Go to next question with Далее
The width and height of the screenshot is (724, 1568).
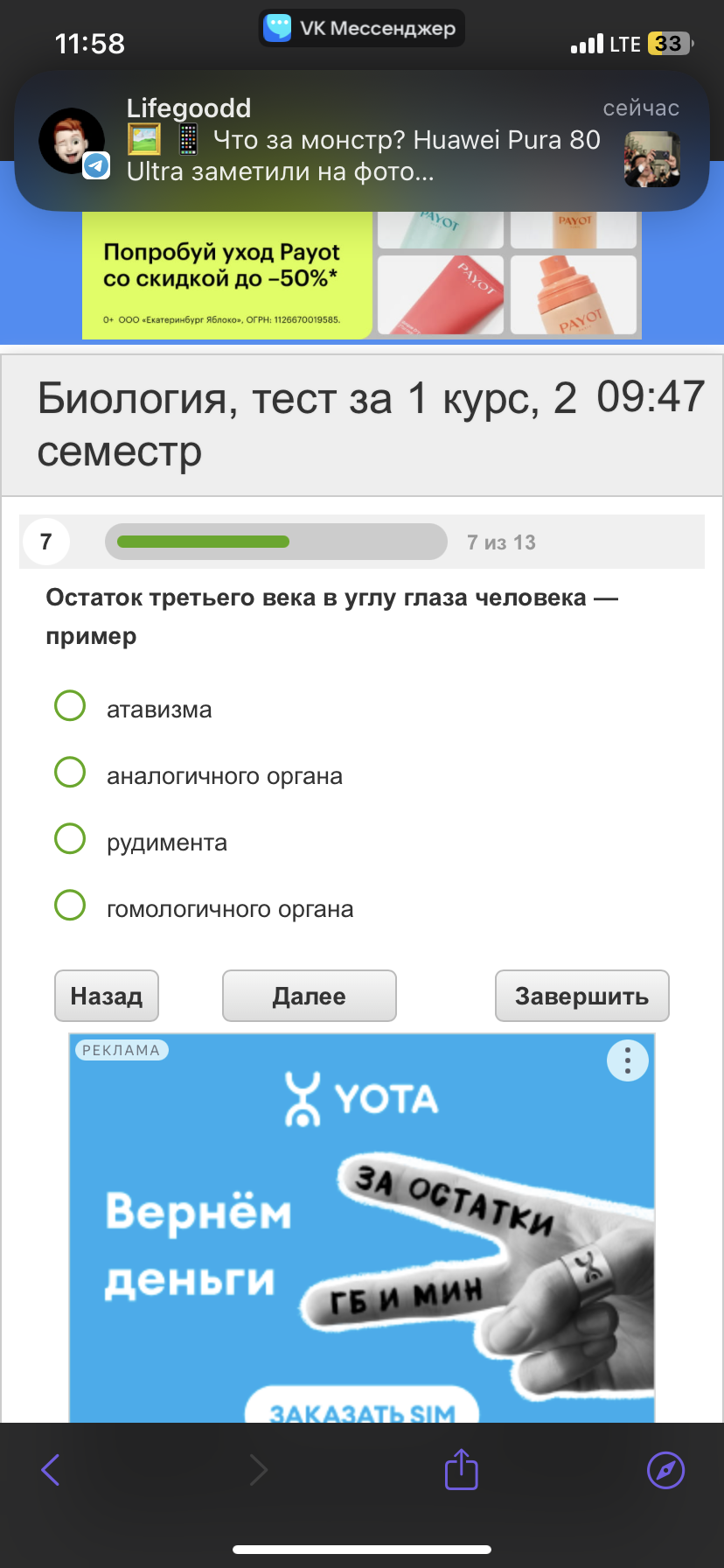[310, 996]
